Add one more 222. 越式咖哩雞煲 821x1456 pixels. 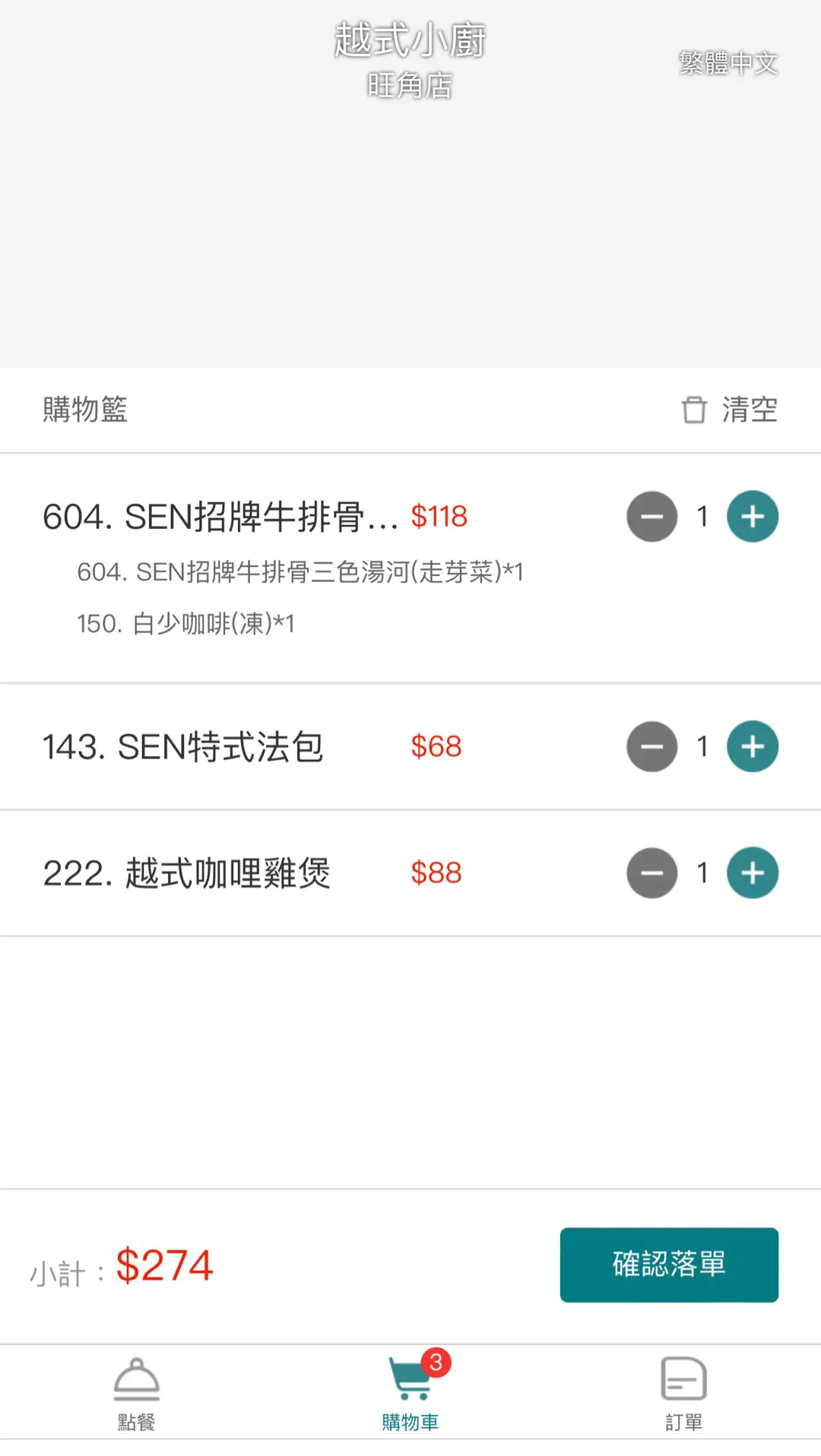pyautogui.click(x=752, y=872)
